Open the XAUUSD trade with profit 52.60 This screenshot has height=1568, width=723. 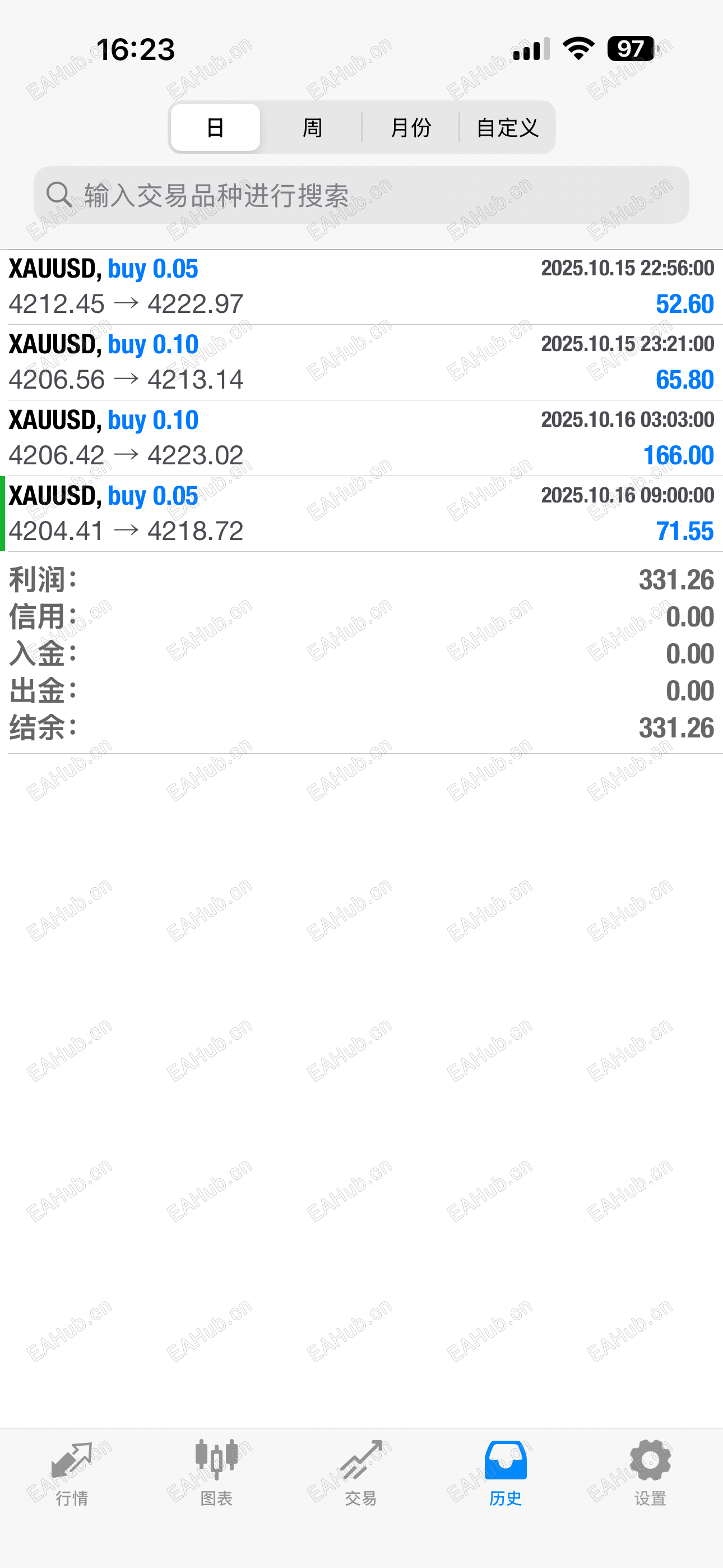click(361, 287)
